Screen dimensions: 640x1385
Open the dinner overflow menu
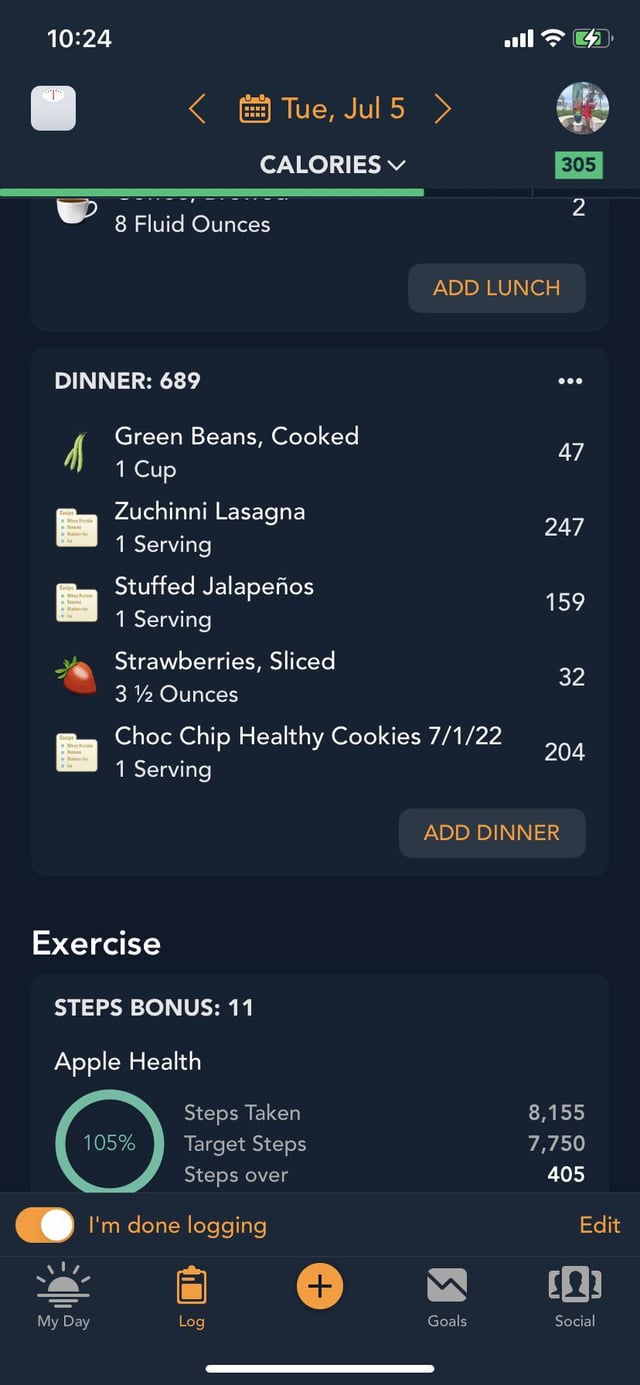(x=570, y=381)
